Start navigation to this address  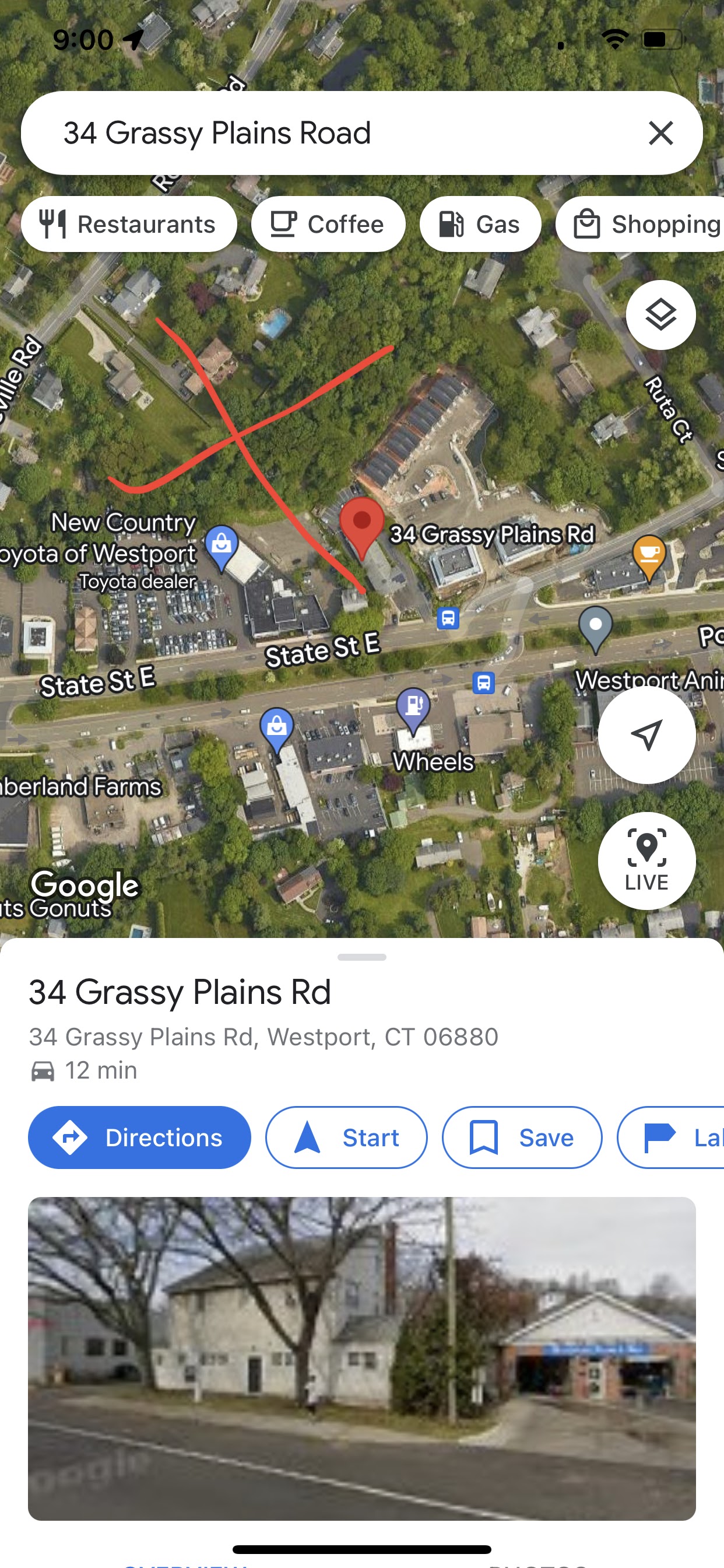[346, 1137]
